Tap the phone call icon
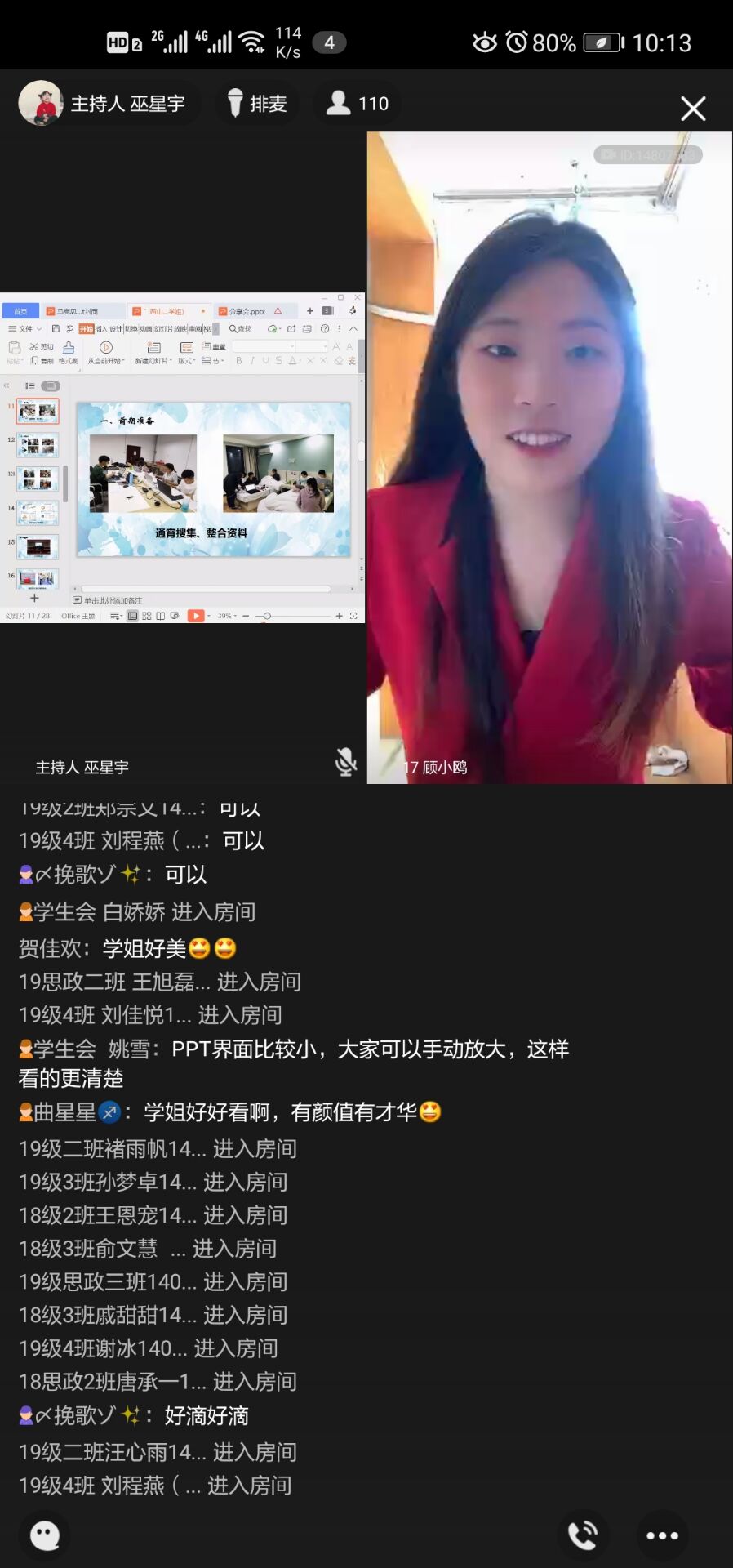This screenshot has width=733, height=1568. pyautogui.click(x=583, y=1535)
